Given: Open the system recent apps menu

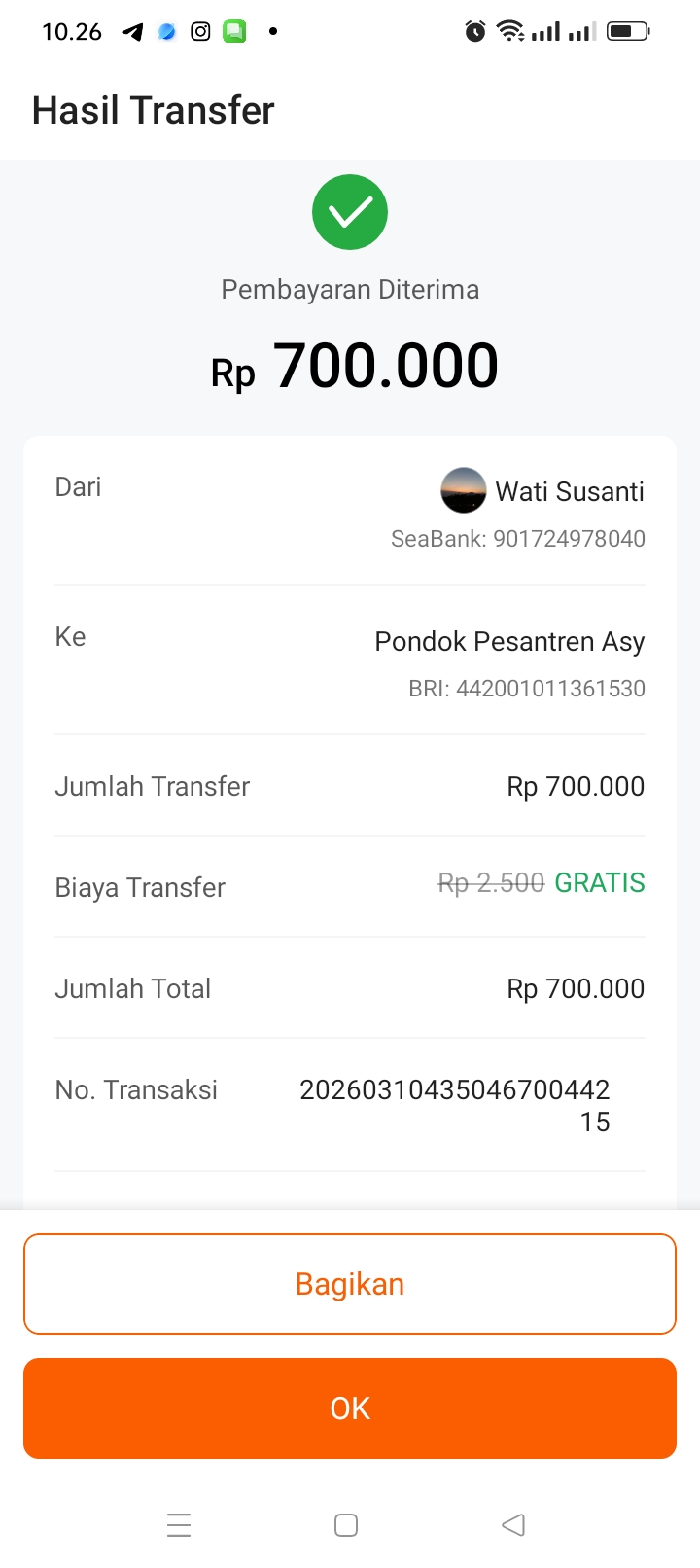Looking at the screenshot, I should [179, 1524].
